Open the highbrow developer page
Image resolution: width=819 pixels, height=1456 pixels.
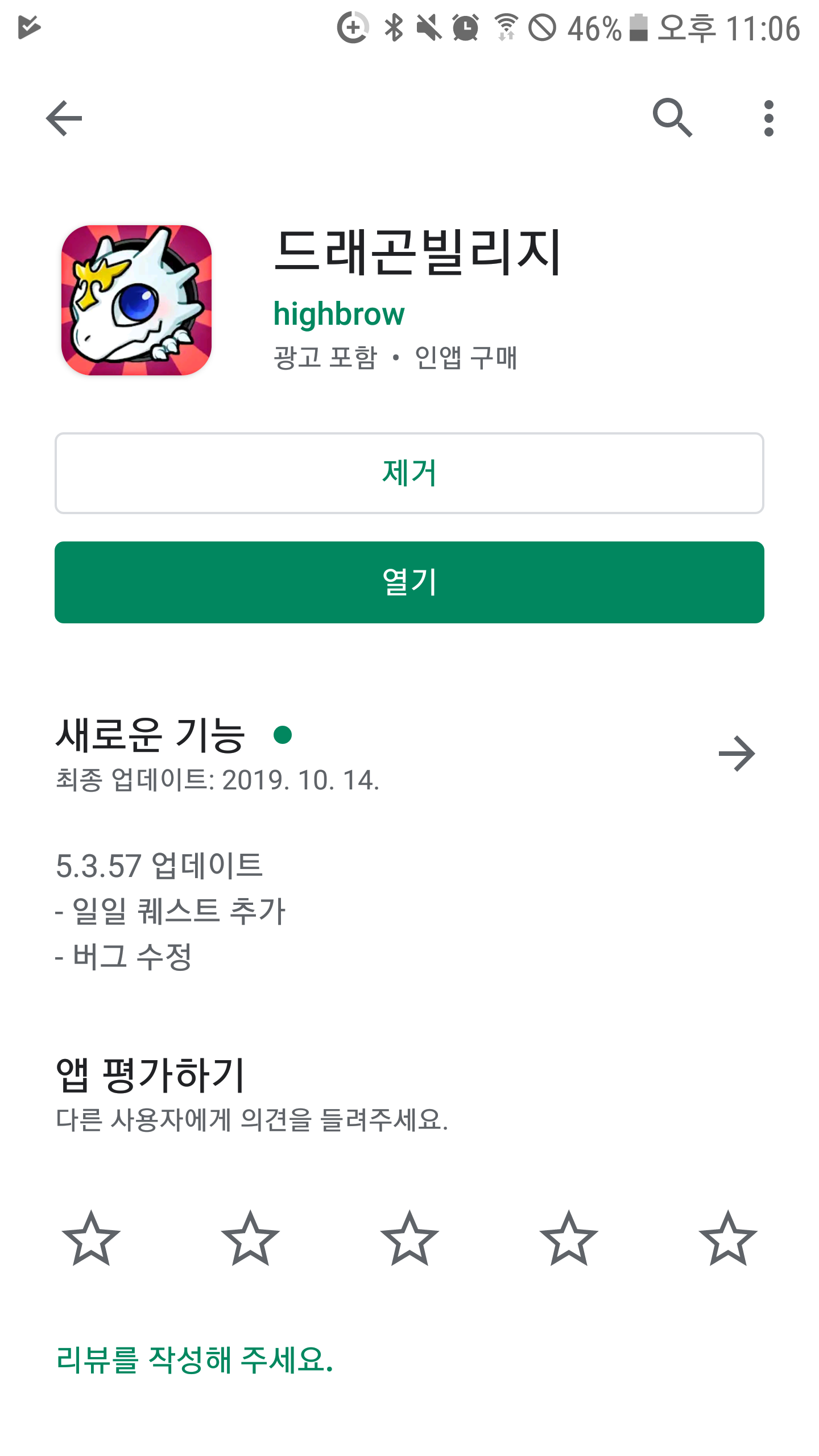coord(339,314)
